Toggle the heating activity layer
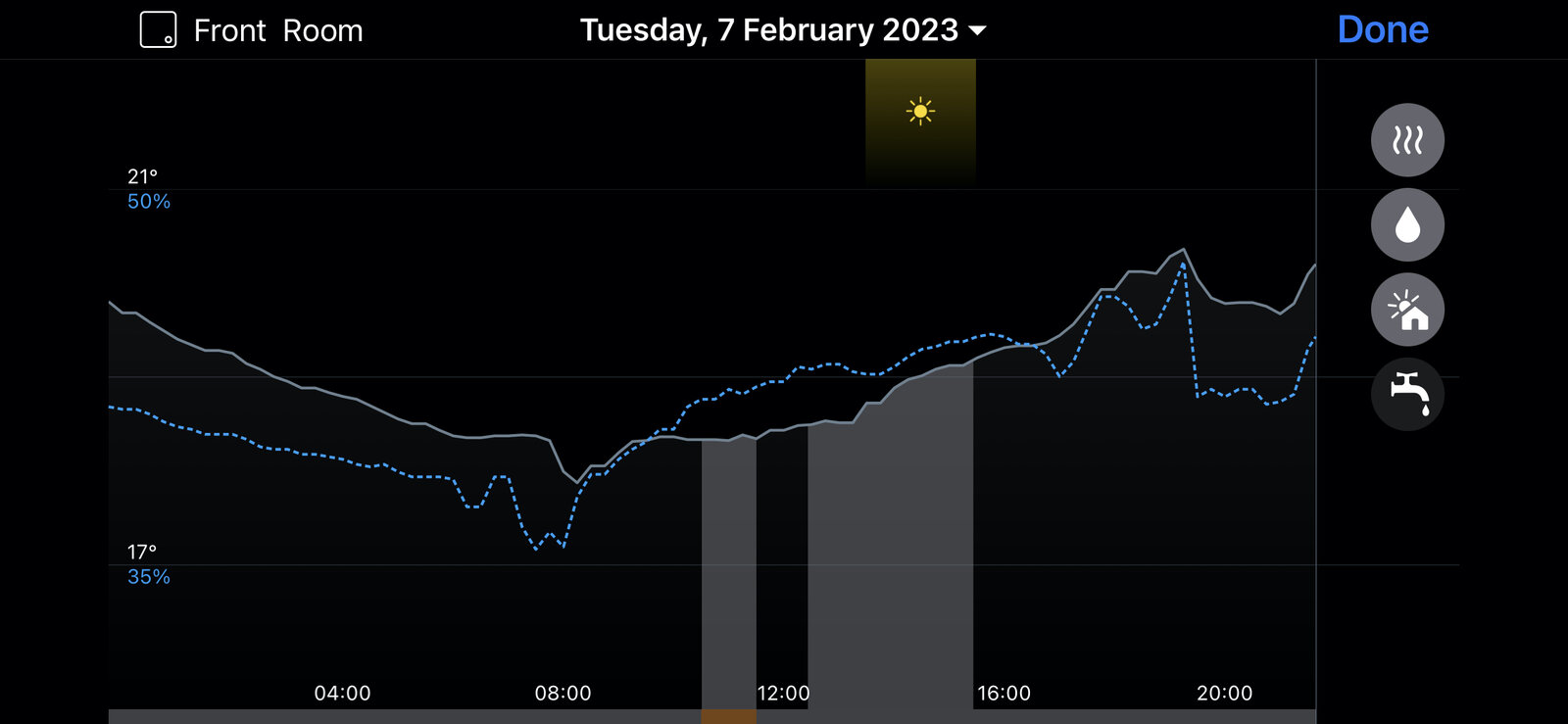Image resolution: width=1568 pixels, height=724 pixels. pos(1406,140)
